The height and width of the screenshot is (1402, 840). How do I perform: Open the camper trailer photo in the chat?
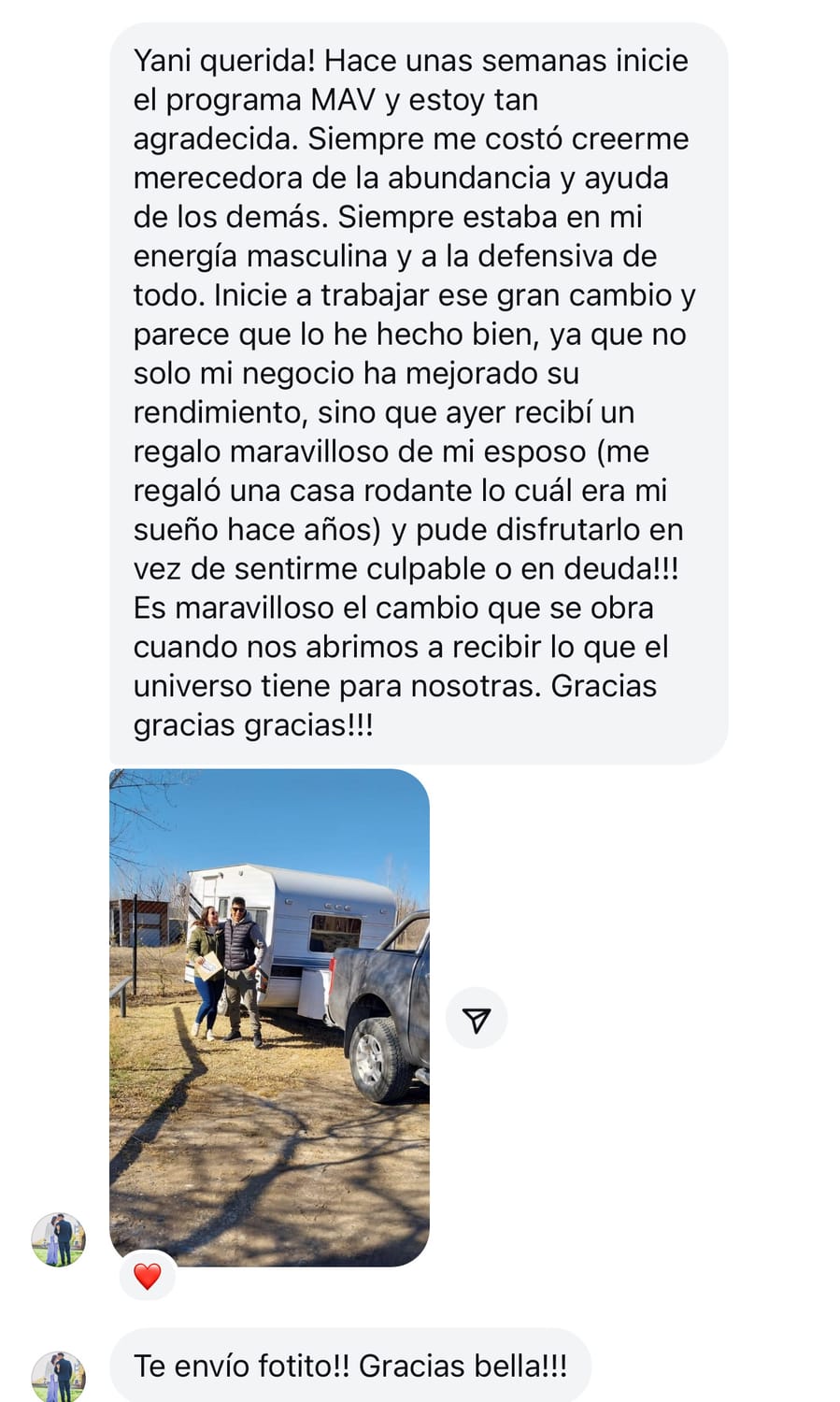pyautogui.click(x=269, y=1017)
